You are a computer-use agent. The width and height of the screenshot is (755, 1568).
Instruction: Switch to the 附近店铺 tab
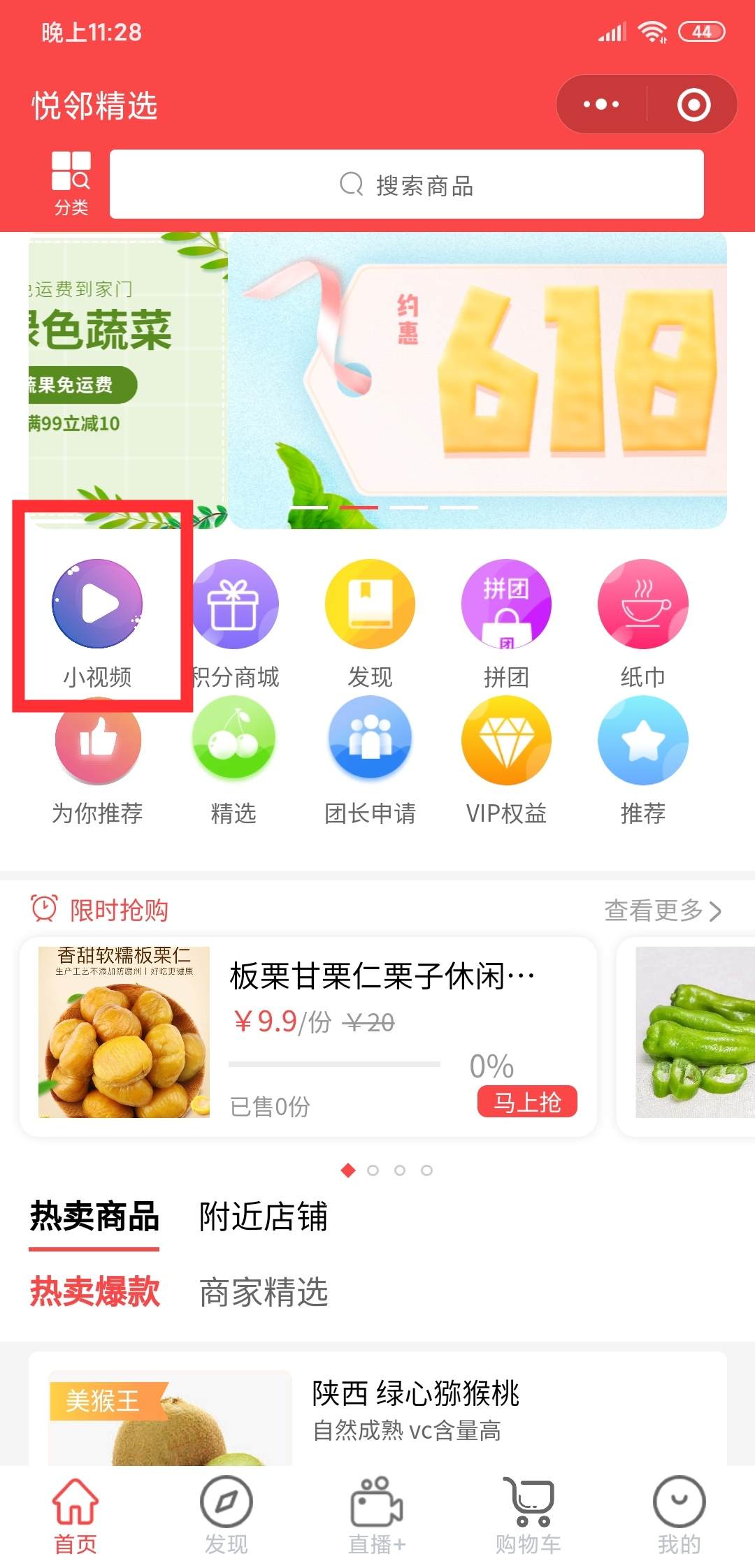pyautogui.click(x=263, y=1217)
